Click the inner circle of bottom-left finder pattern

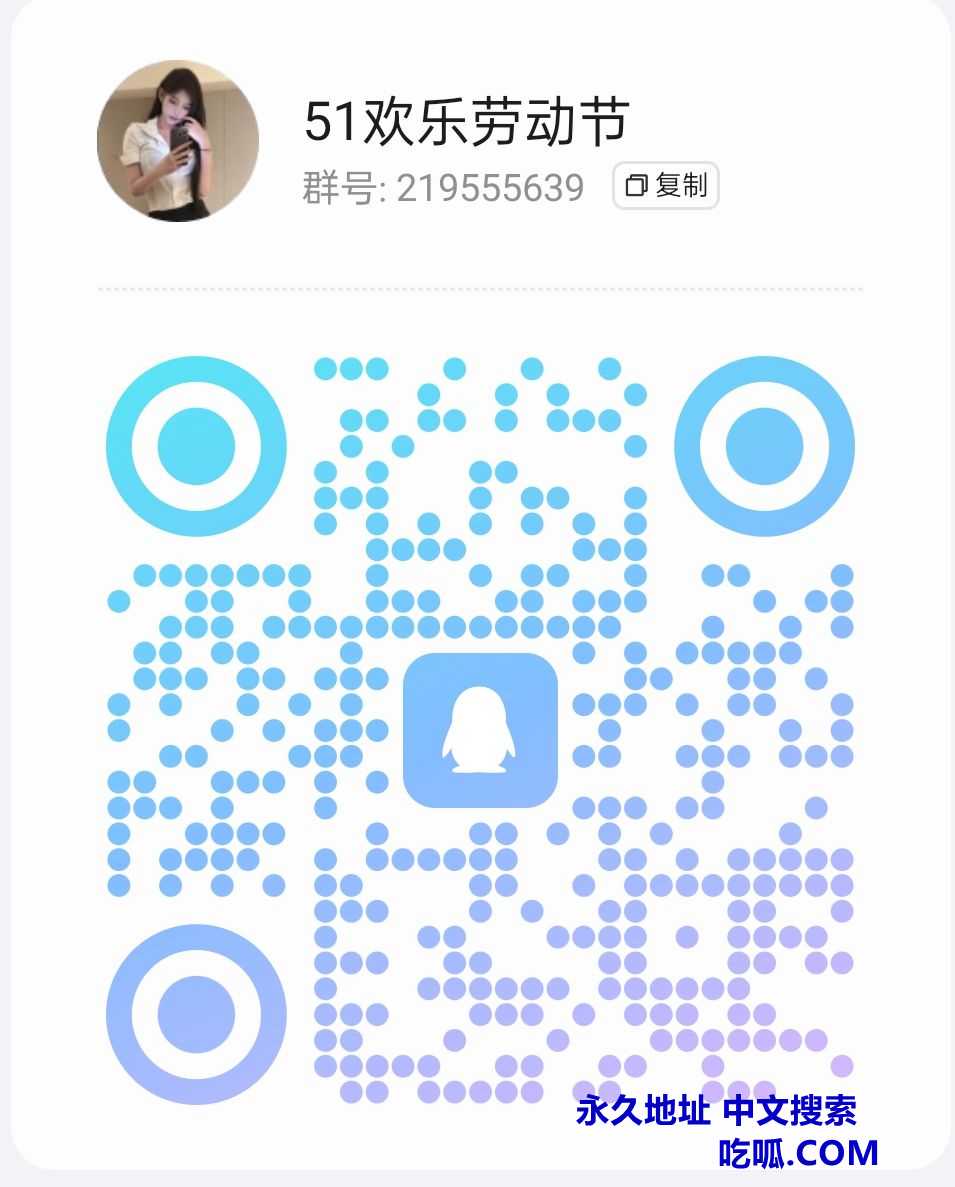[196, 1013]
